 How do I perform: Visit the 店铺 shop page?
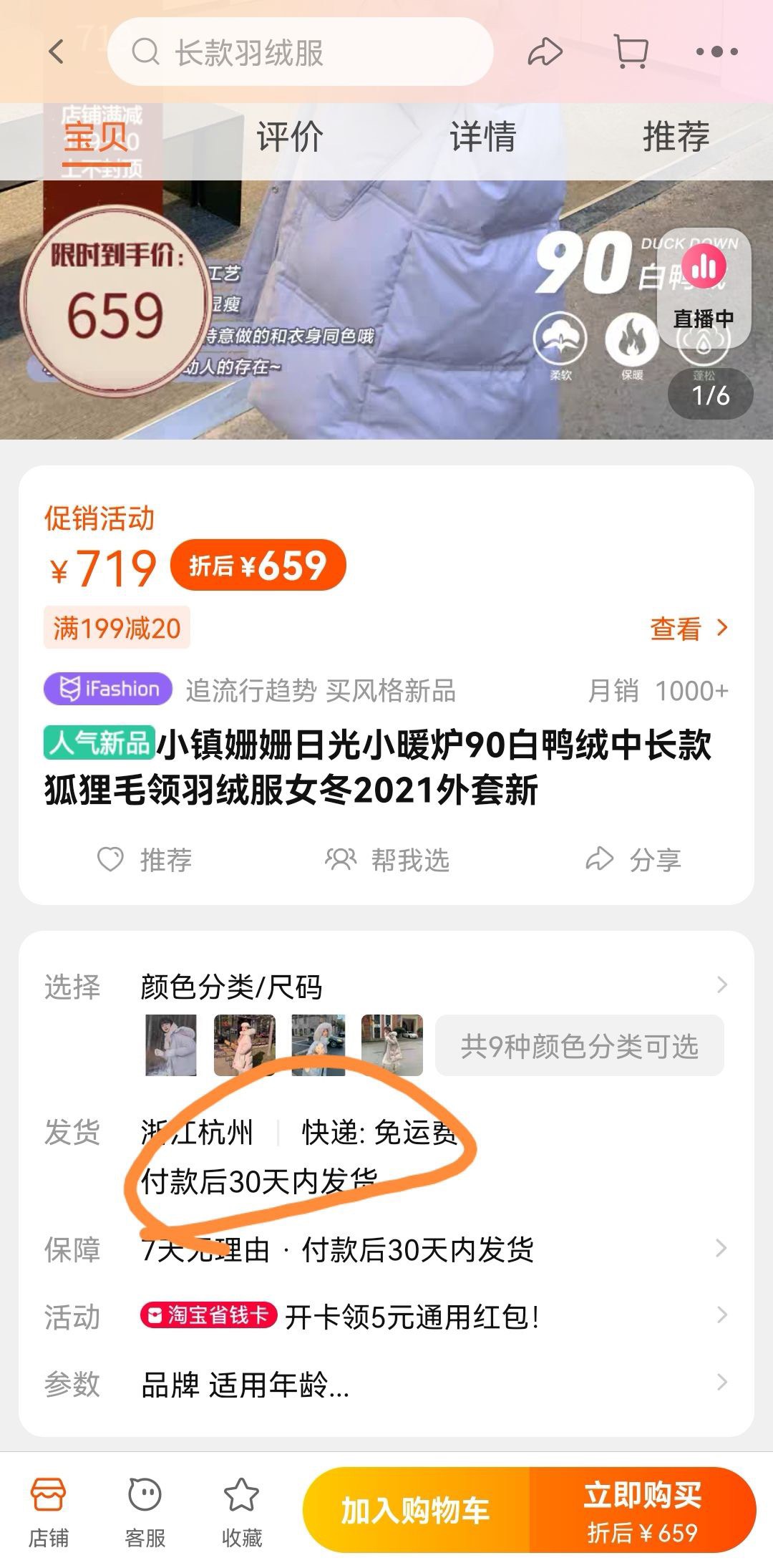(x=49, y=1512)
